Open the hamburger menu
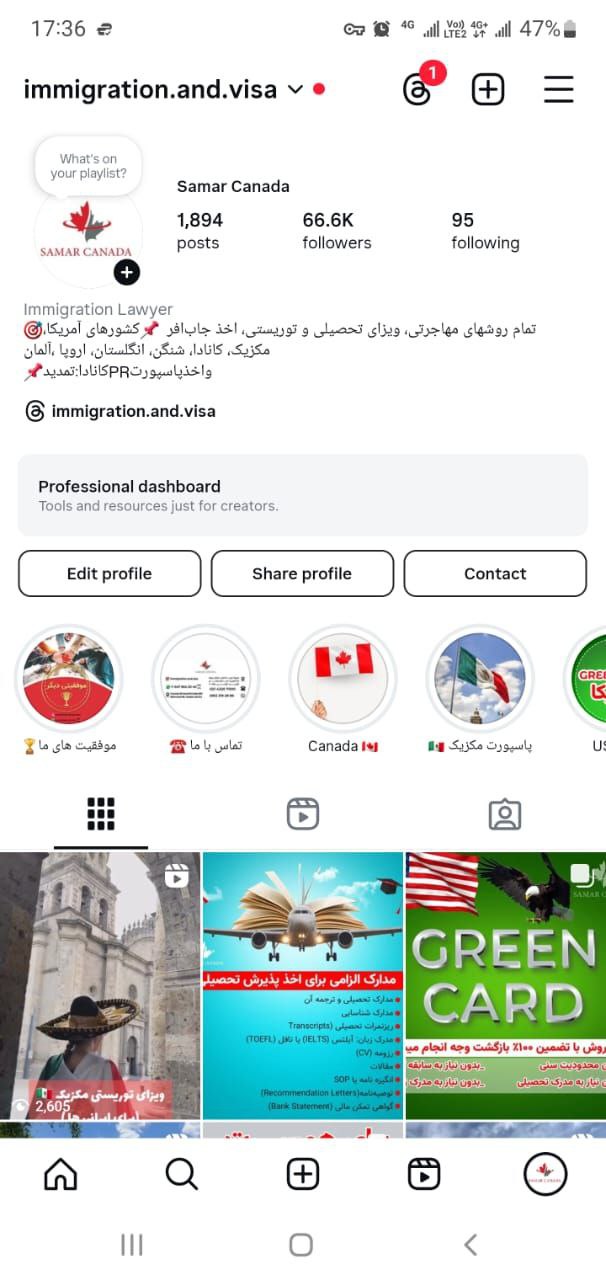The image size is (606, 1280). 559,90
